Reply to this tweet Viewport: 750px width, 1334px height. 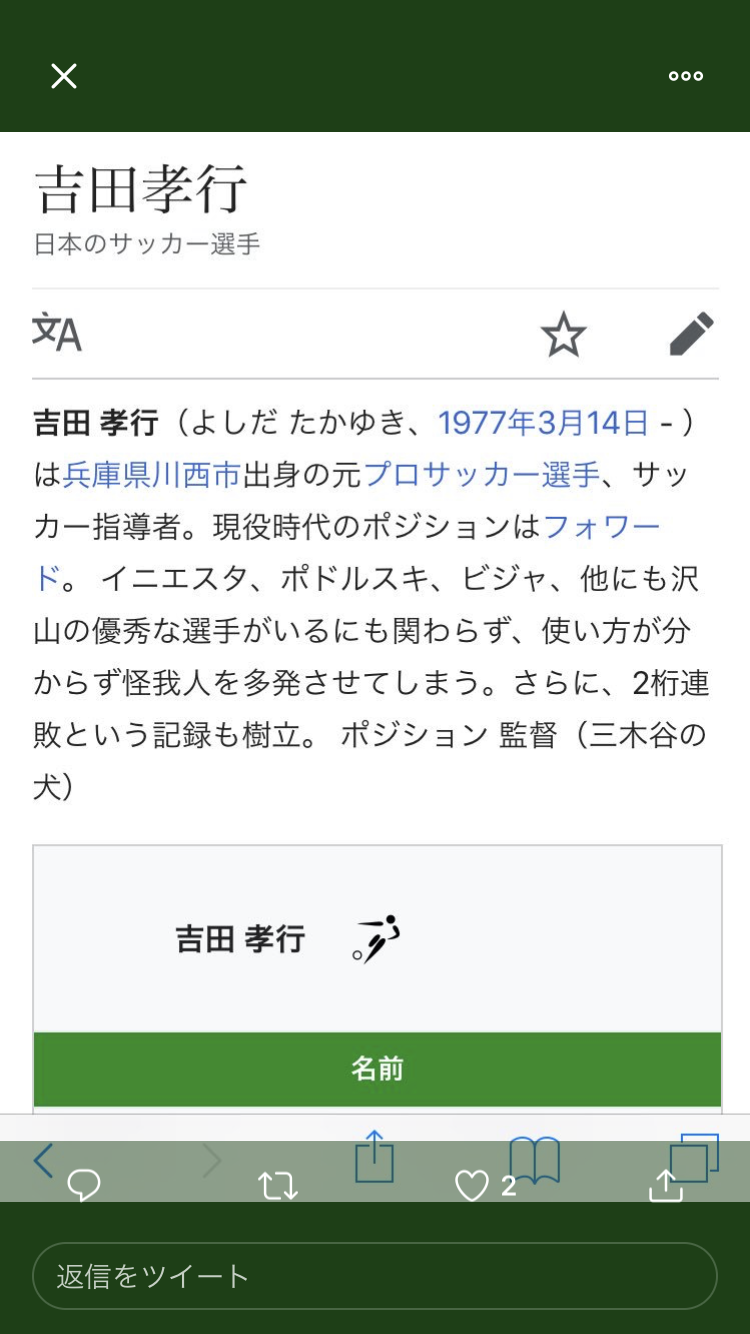click(84, 1186)
